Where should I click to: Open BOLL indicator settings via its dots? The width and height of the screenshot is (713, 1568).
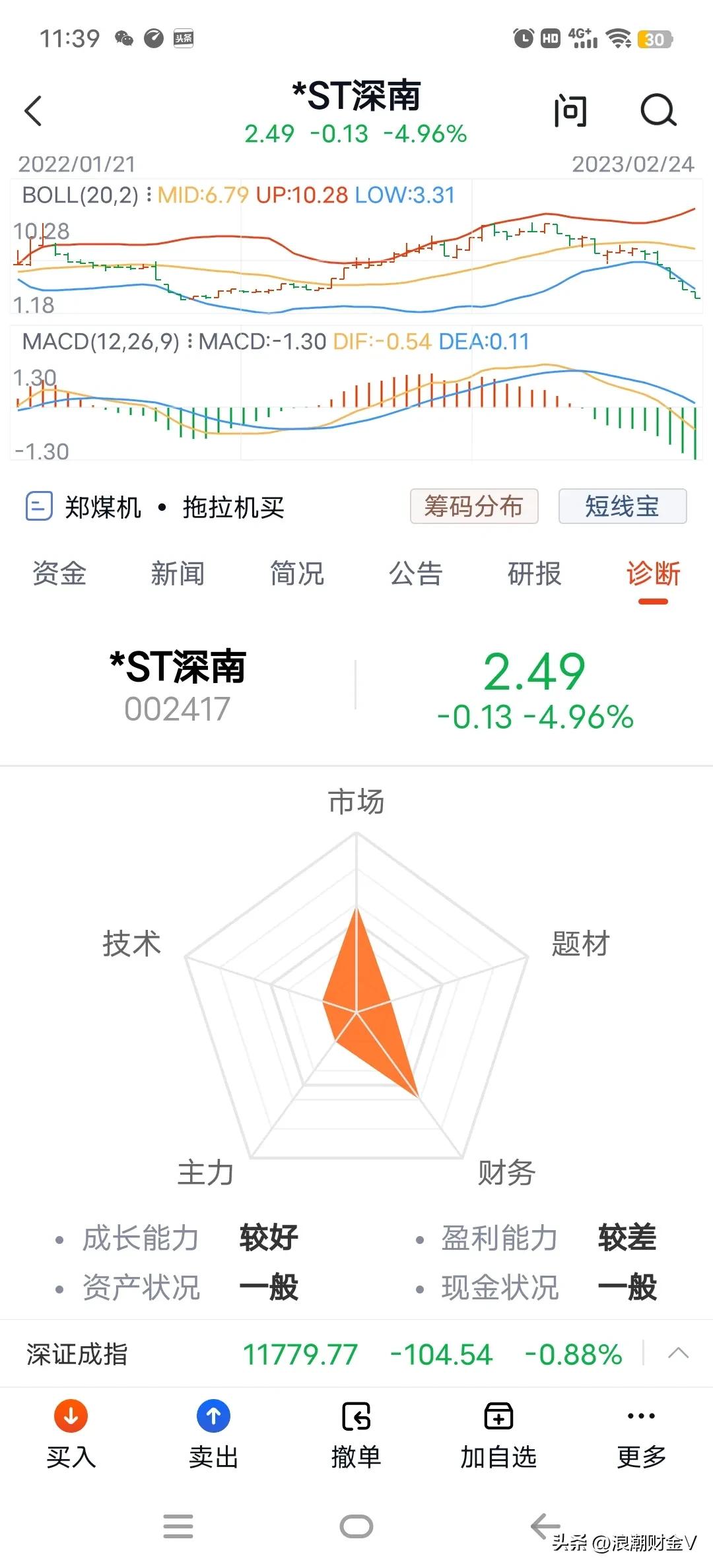tap(151, 195)
